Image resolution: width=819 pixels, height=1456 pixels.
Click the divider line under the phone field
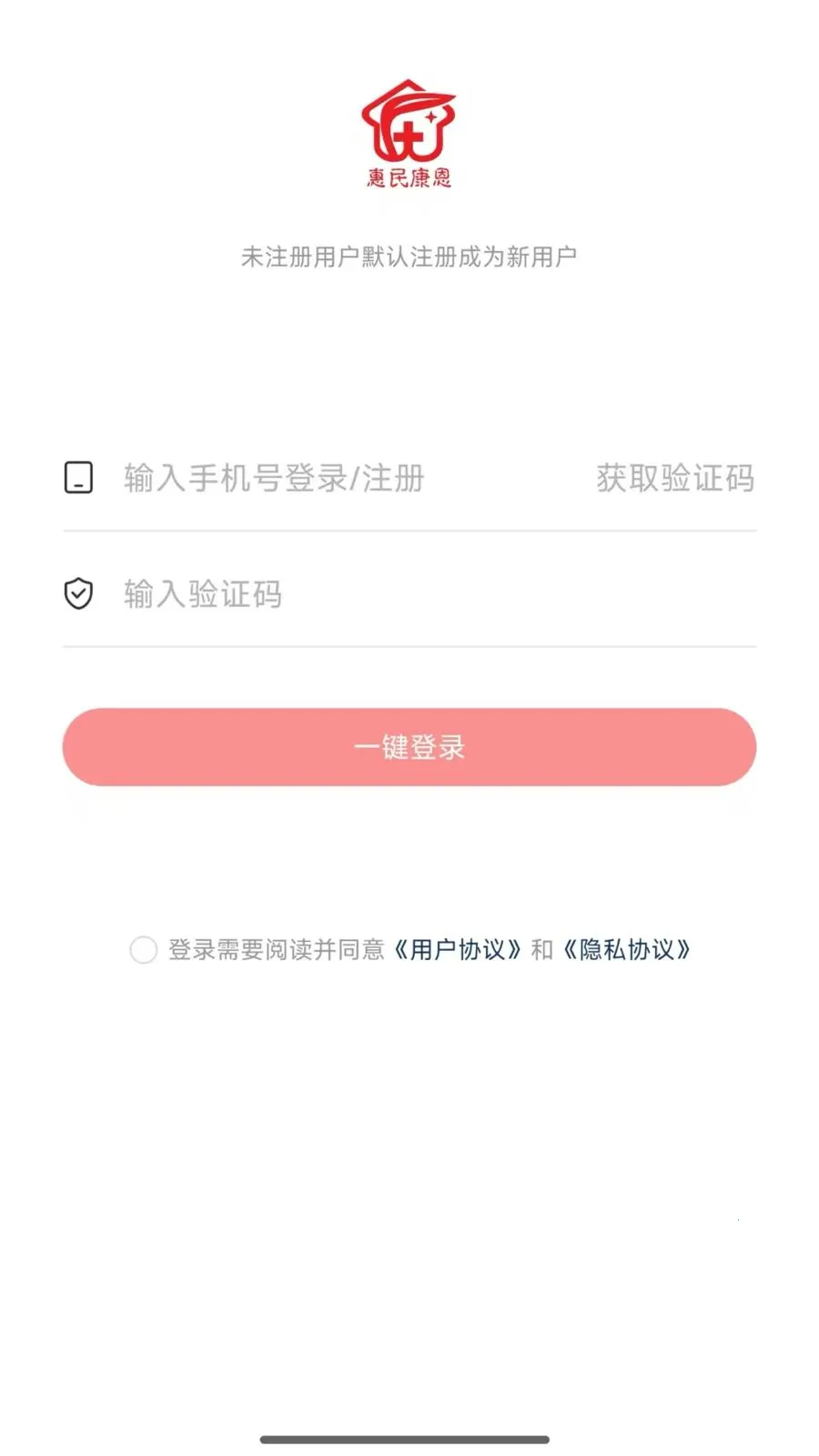(x=409, y=528)
